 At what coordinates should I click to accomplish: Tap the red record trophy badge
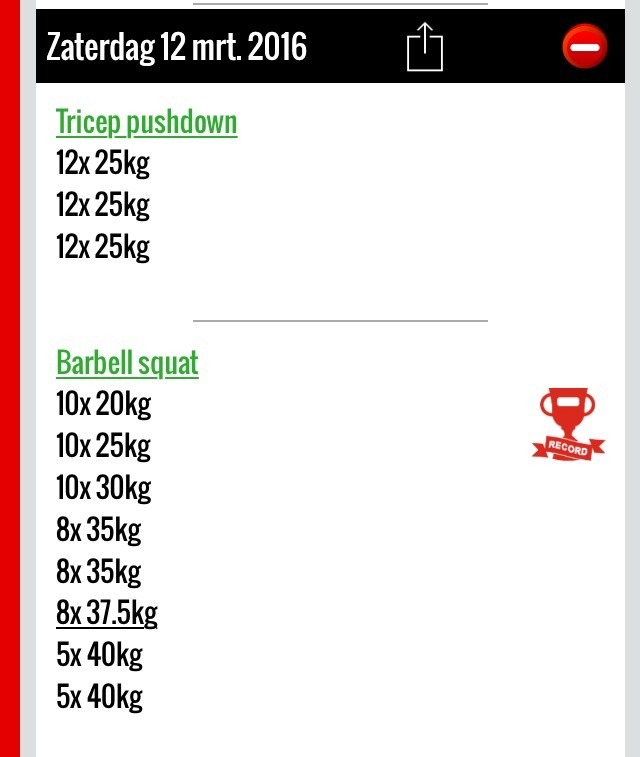567,426
